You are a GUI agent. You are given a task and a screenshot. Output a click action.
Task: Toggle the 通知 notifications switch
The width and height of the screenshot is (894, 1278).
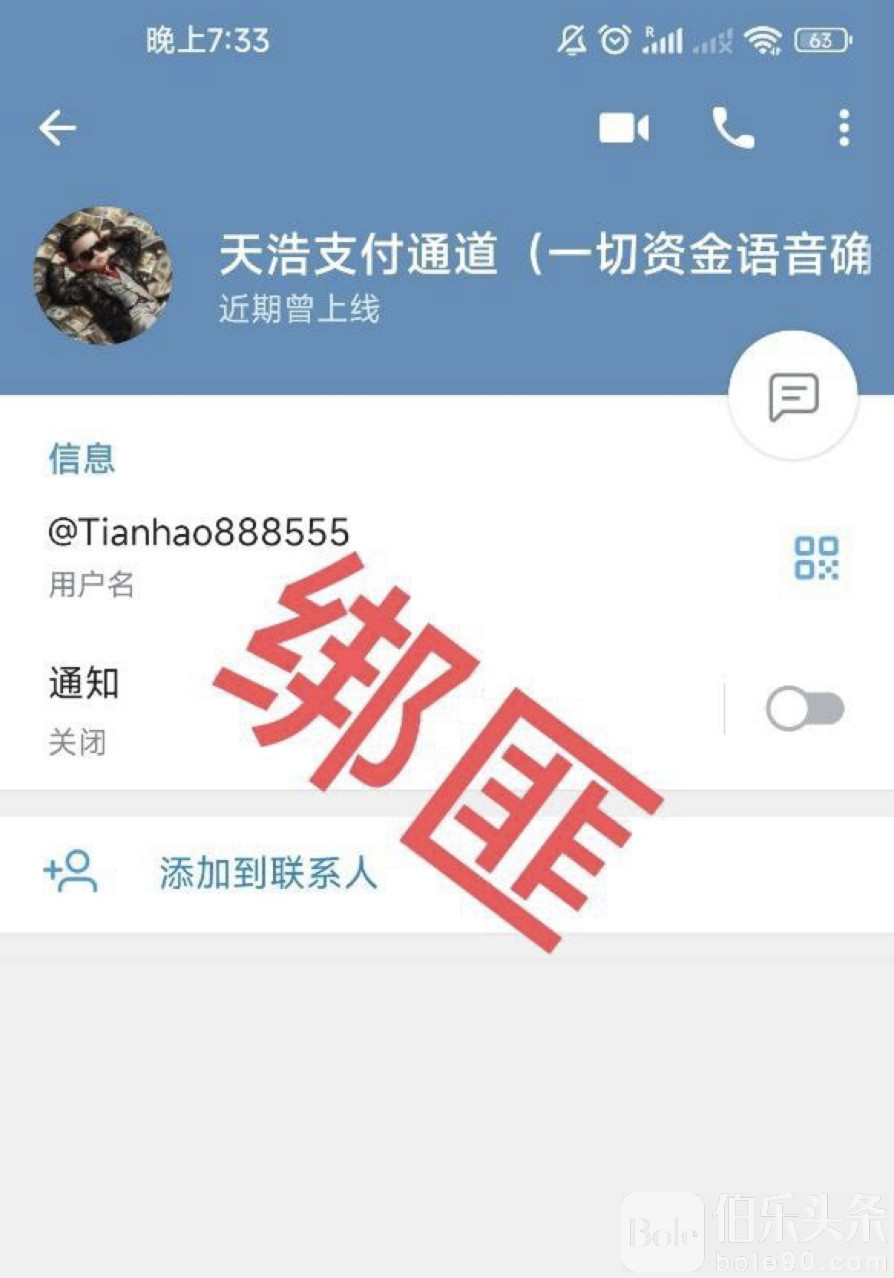tap(805, 709)
